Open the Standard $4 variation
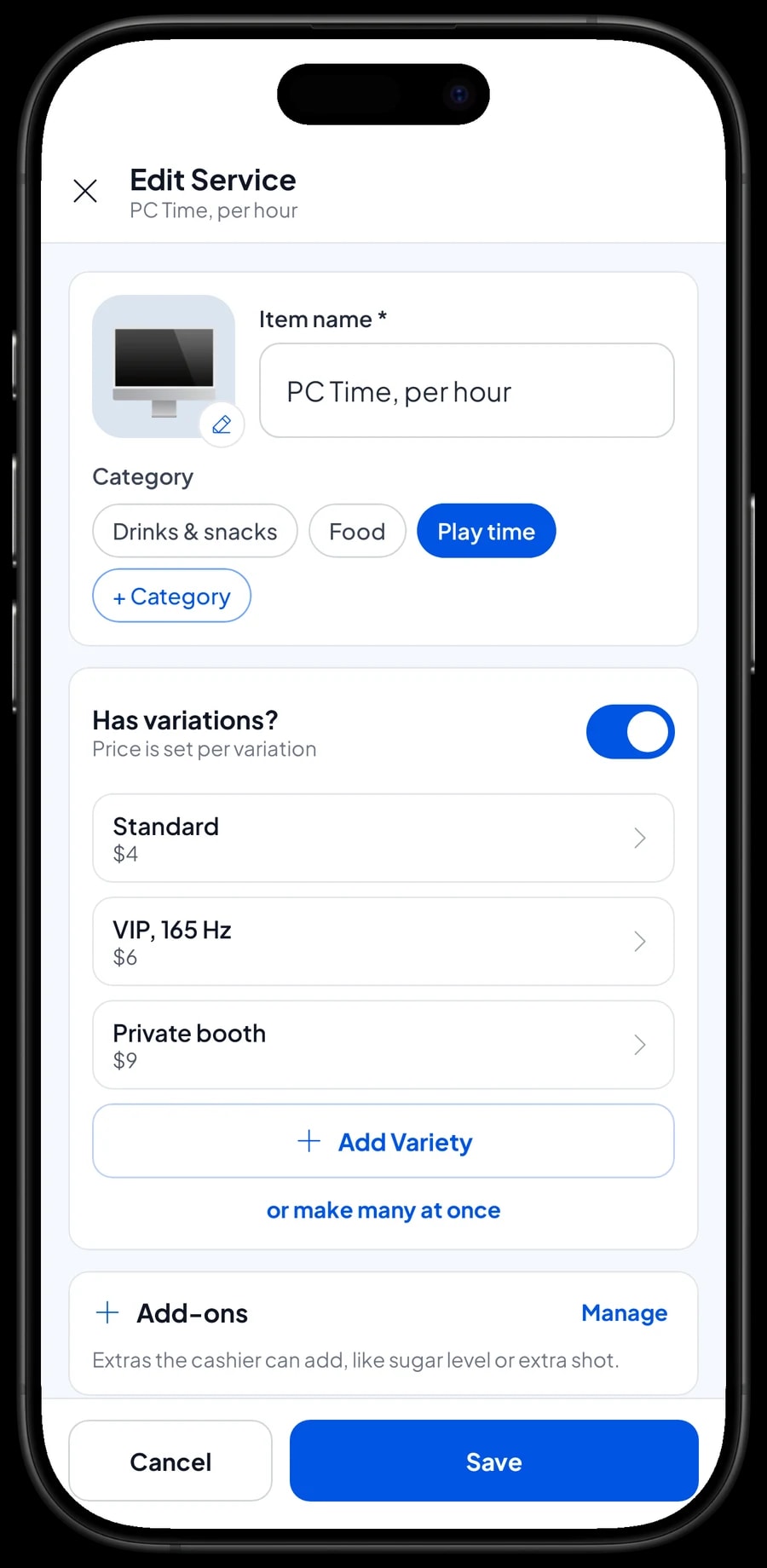767x1568 pixels. coord(383,838)
